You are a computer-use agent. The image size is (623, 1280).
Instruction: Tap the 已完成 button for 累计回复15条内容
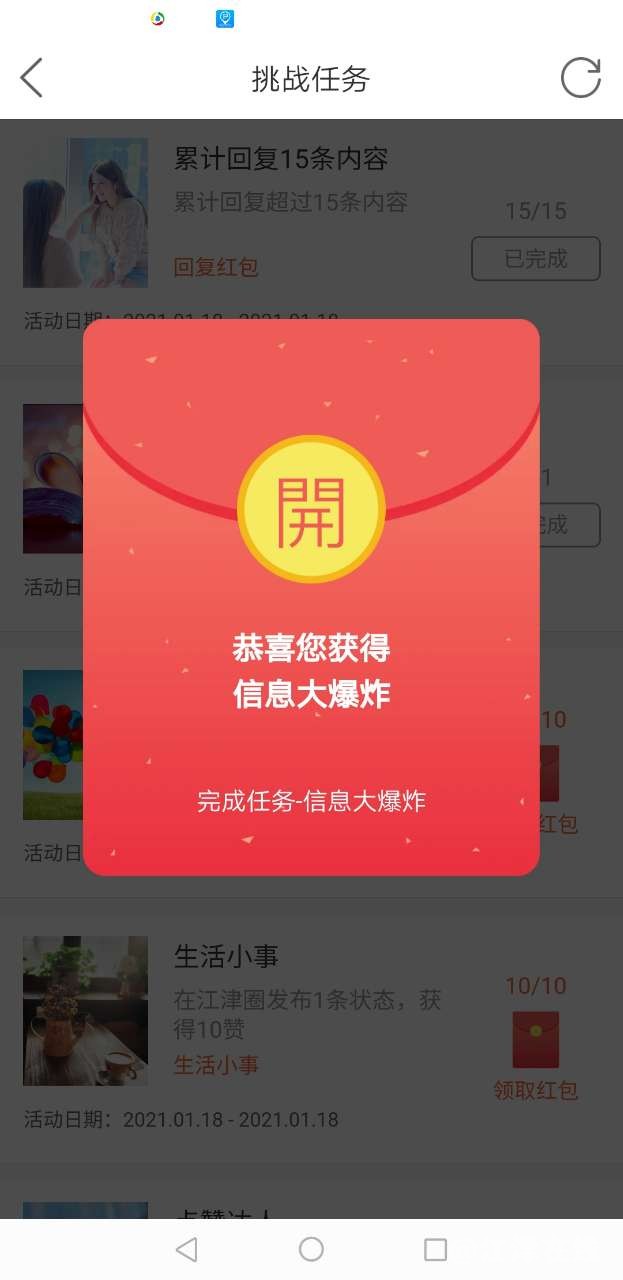pos(535,259)
